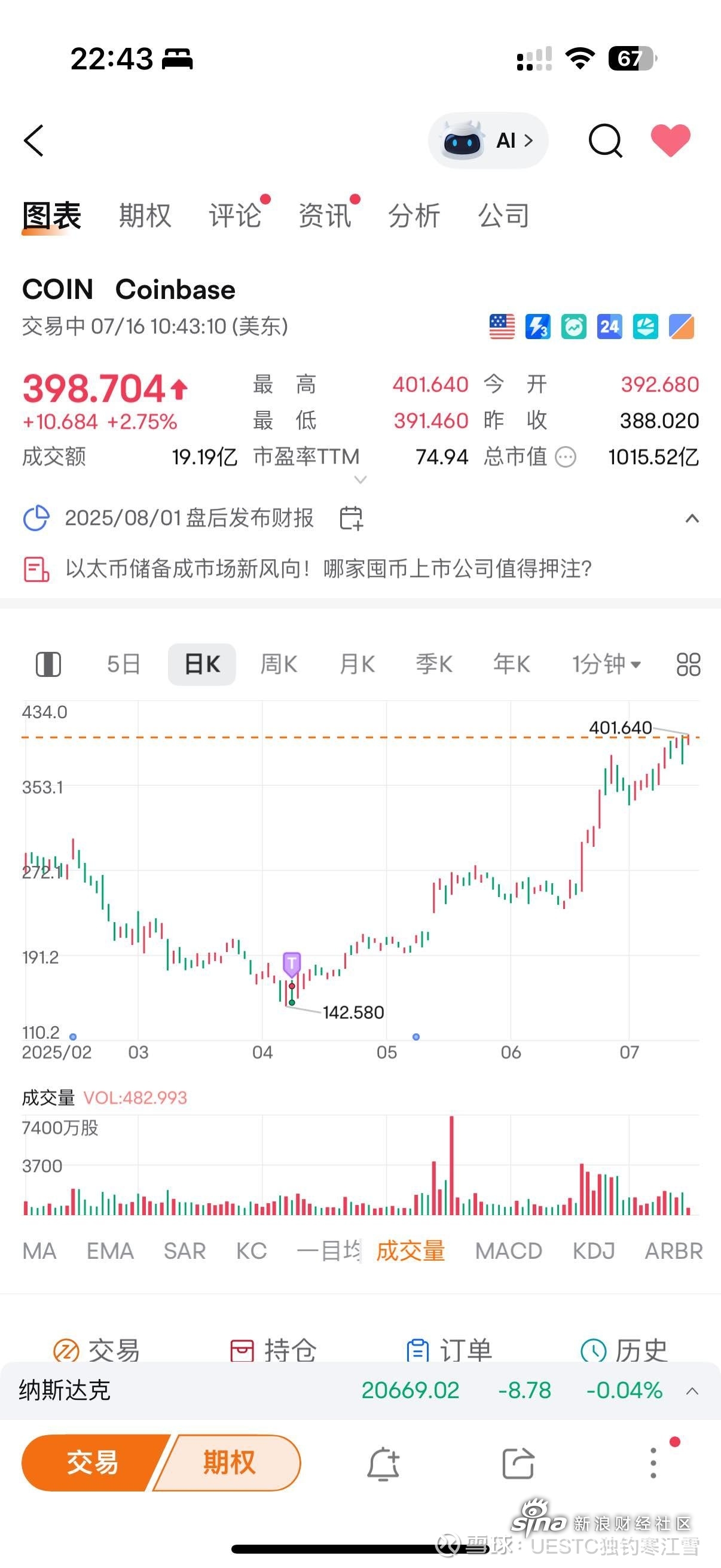Go back using the back arrow
Viewport: 721px width, 1568px height.
34,141
